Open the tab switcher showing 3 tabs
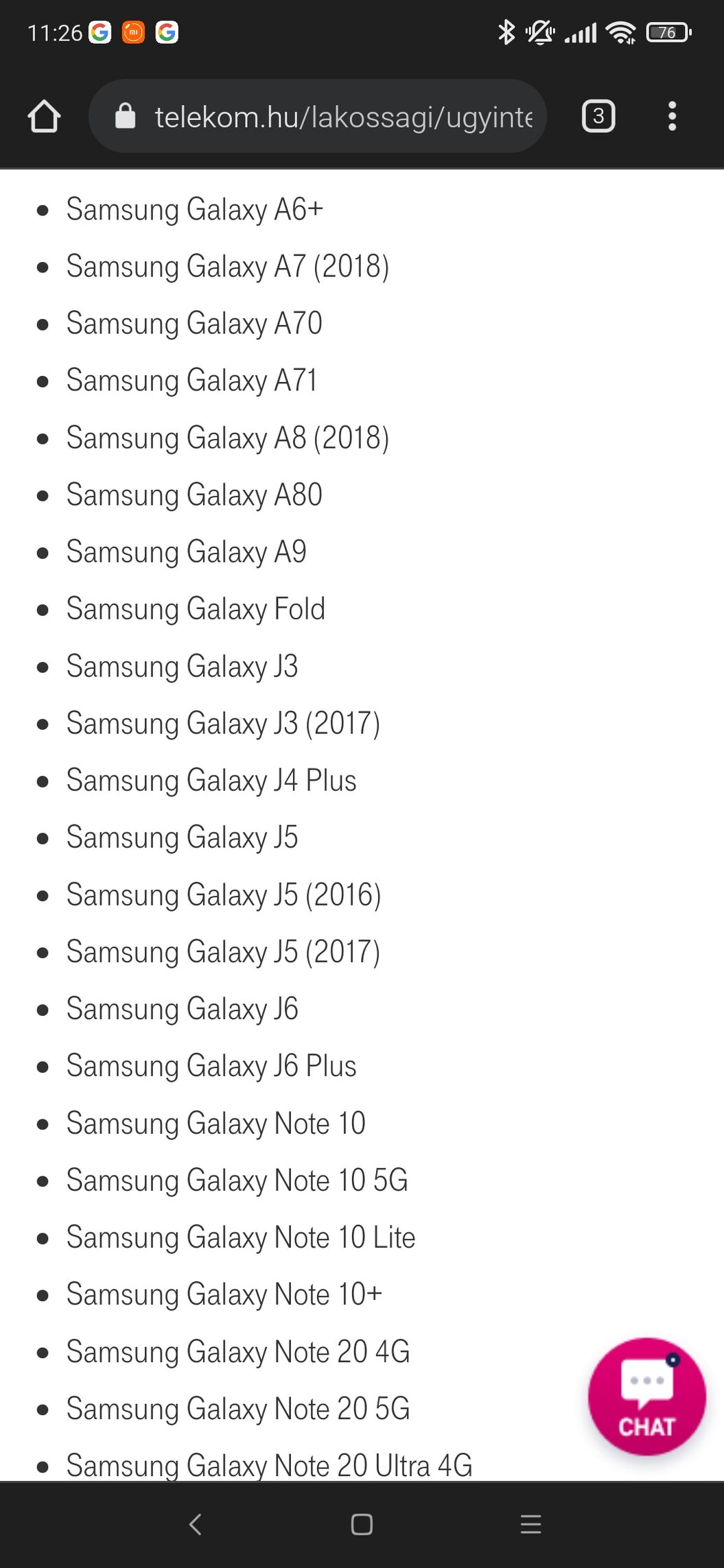The width and height of the screenshot is (724, 1568). click(598, 116)
